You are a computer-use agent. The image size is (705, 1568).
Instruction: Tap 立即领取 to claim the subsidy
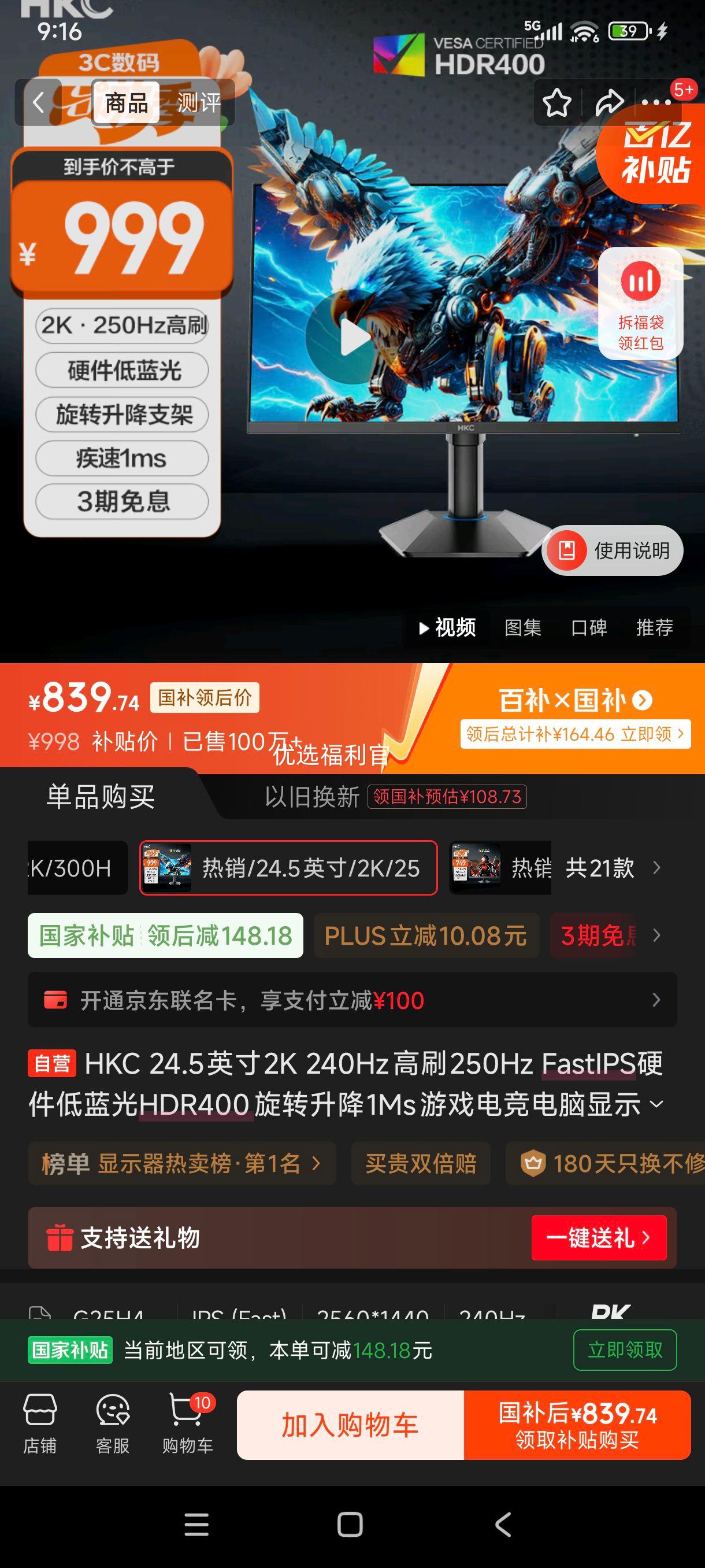[x=624, y=1350]
